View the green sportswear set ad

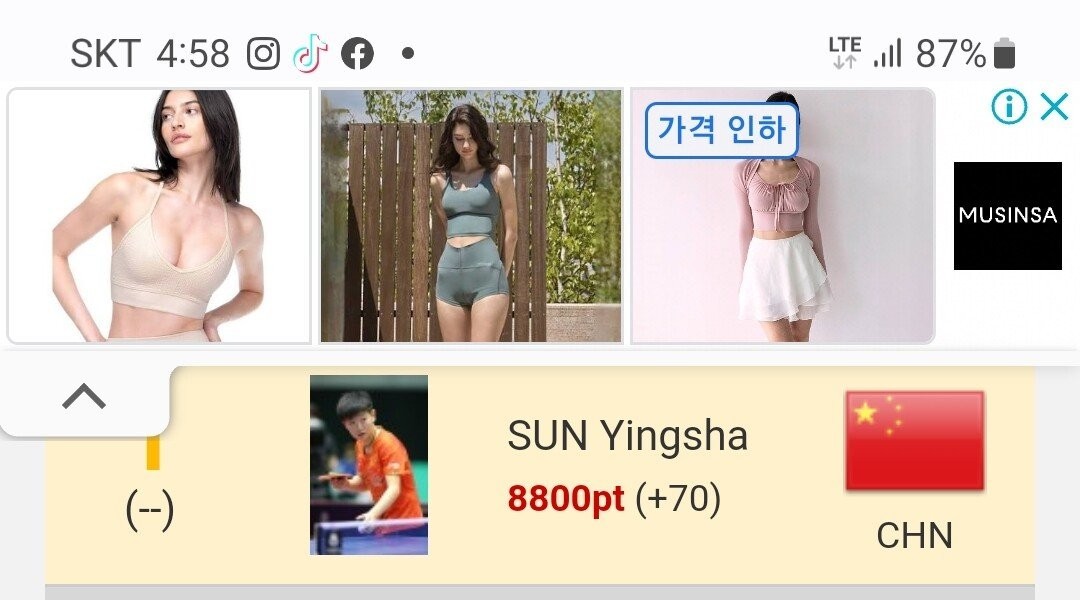click(470, 216)
